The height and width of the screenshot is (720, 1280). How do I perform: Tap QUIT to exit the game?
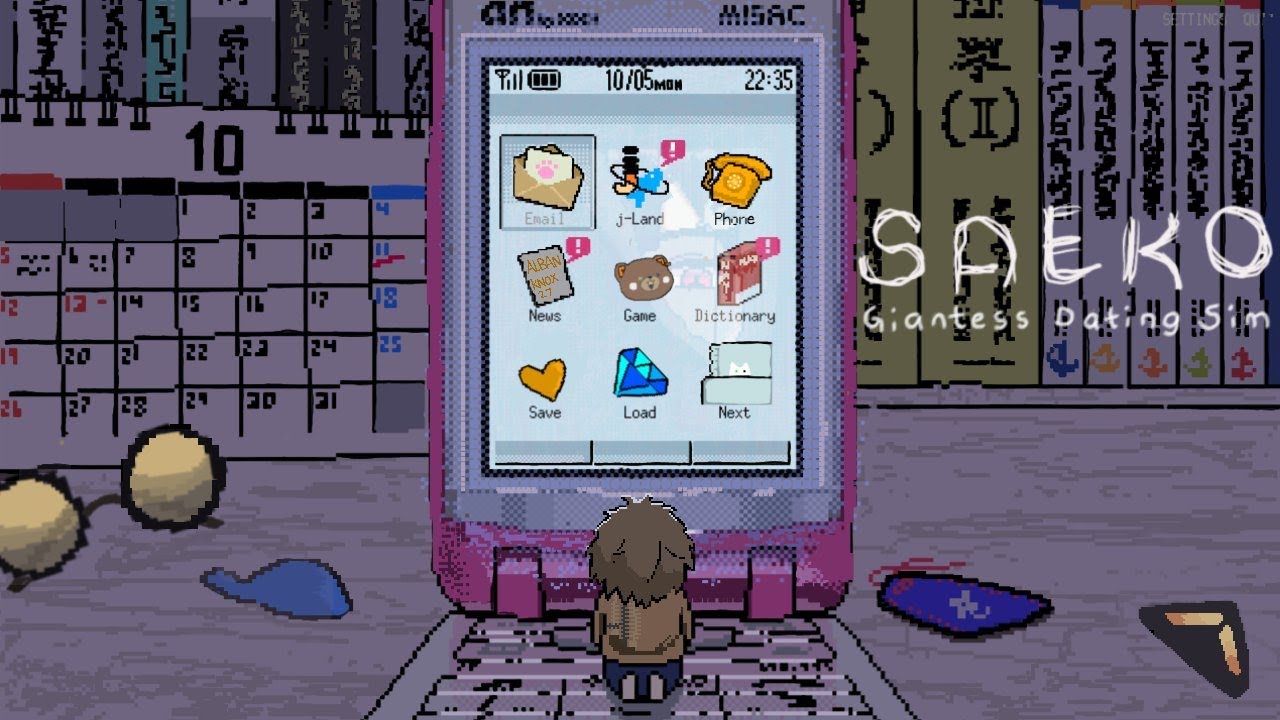1254,19
